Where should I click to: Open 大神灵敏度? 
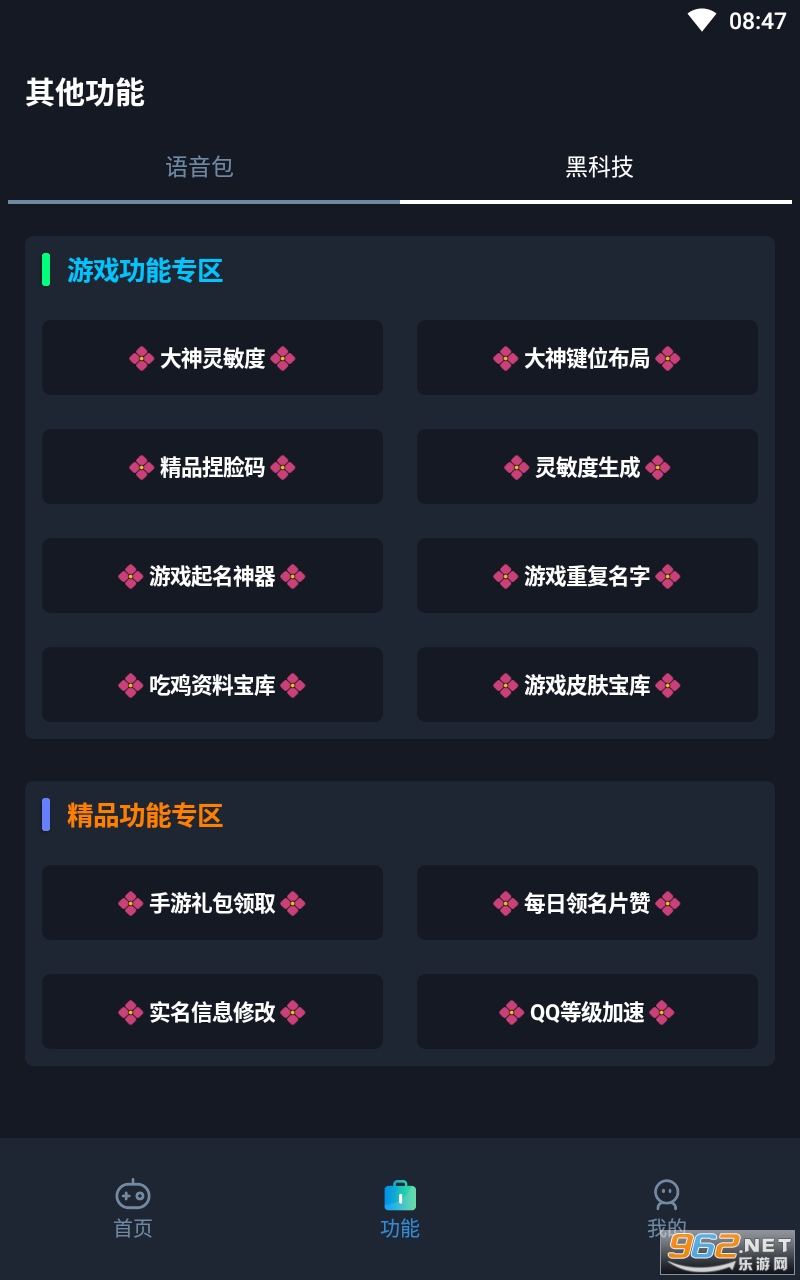click(212, 358)
